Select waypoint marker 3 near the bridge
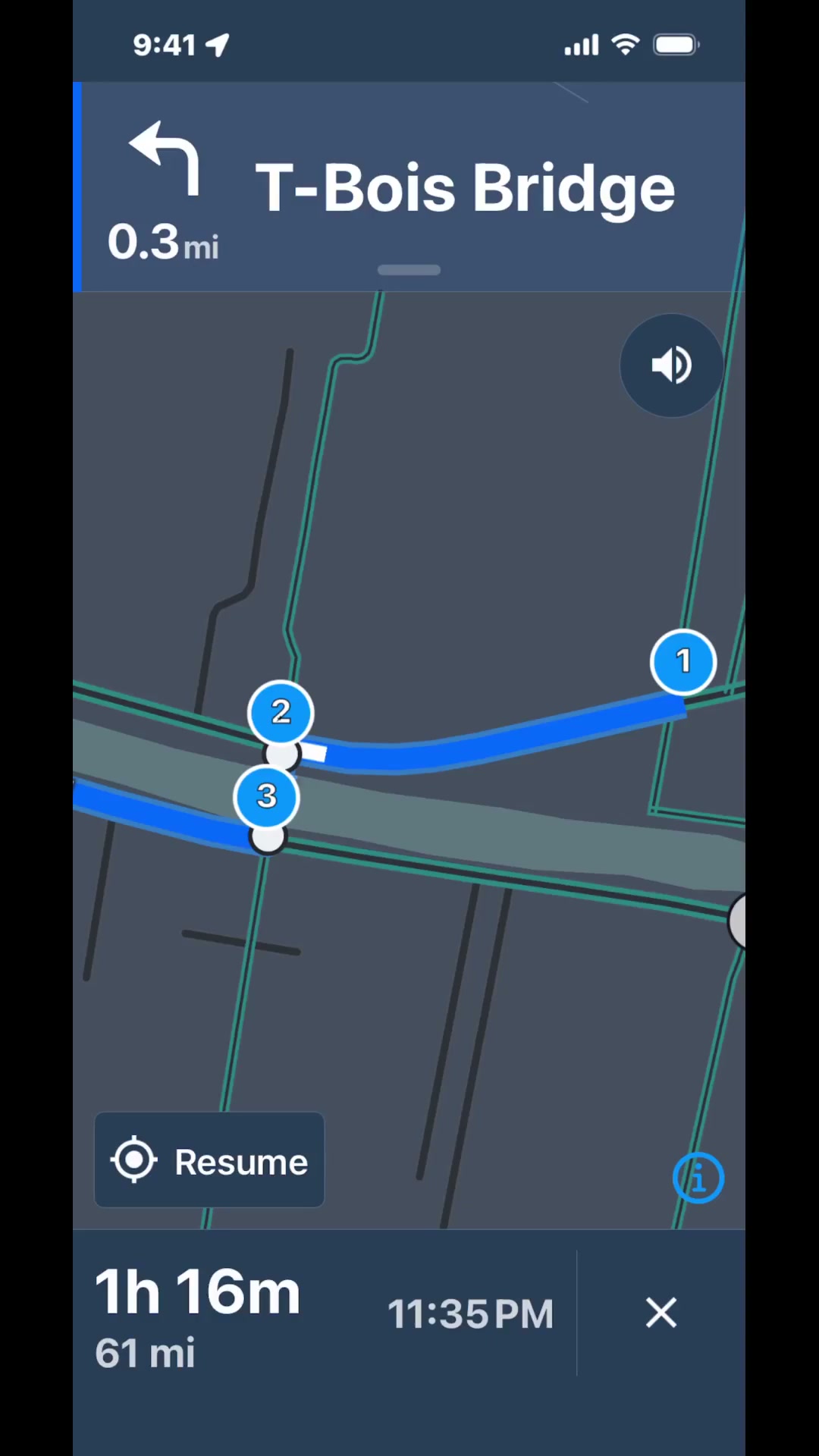 266,795
